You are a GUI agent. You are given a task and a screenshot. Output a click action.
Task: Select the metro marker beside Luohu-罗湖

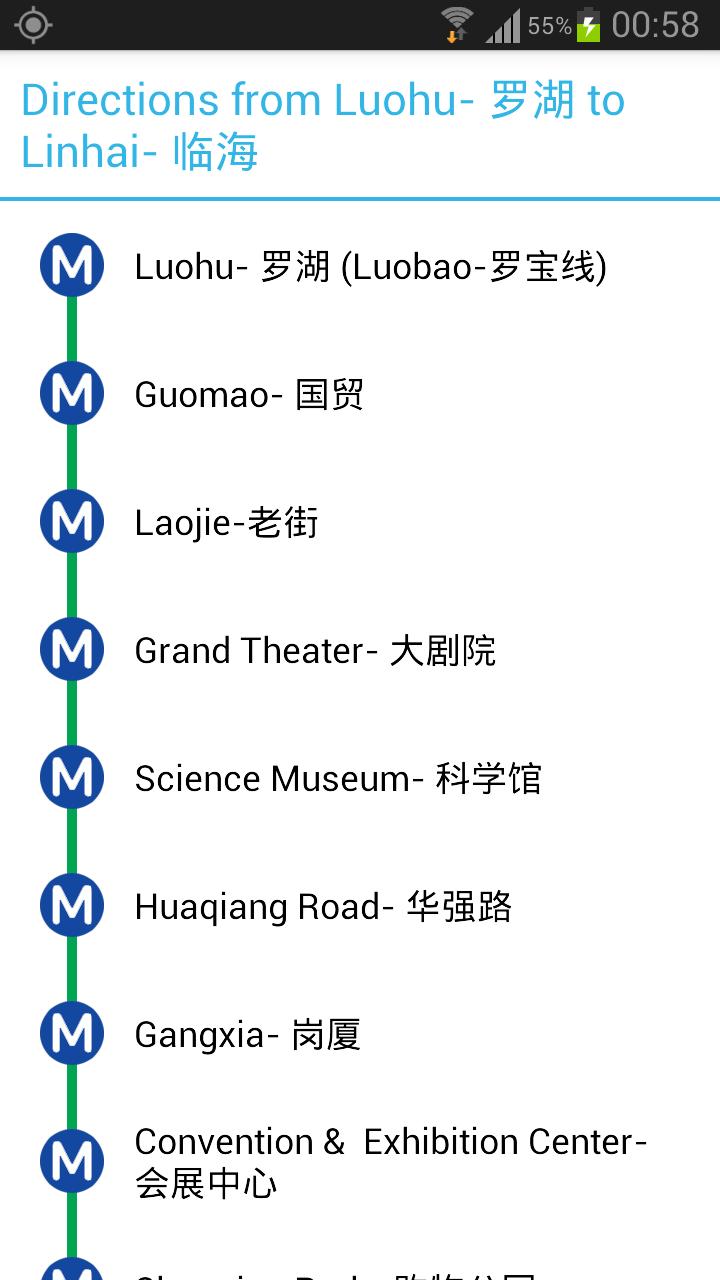tap(71, 265)
